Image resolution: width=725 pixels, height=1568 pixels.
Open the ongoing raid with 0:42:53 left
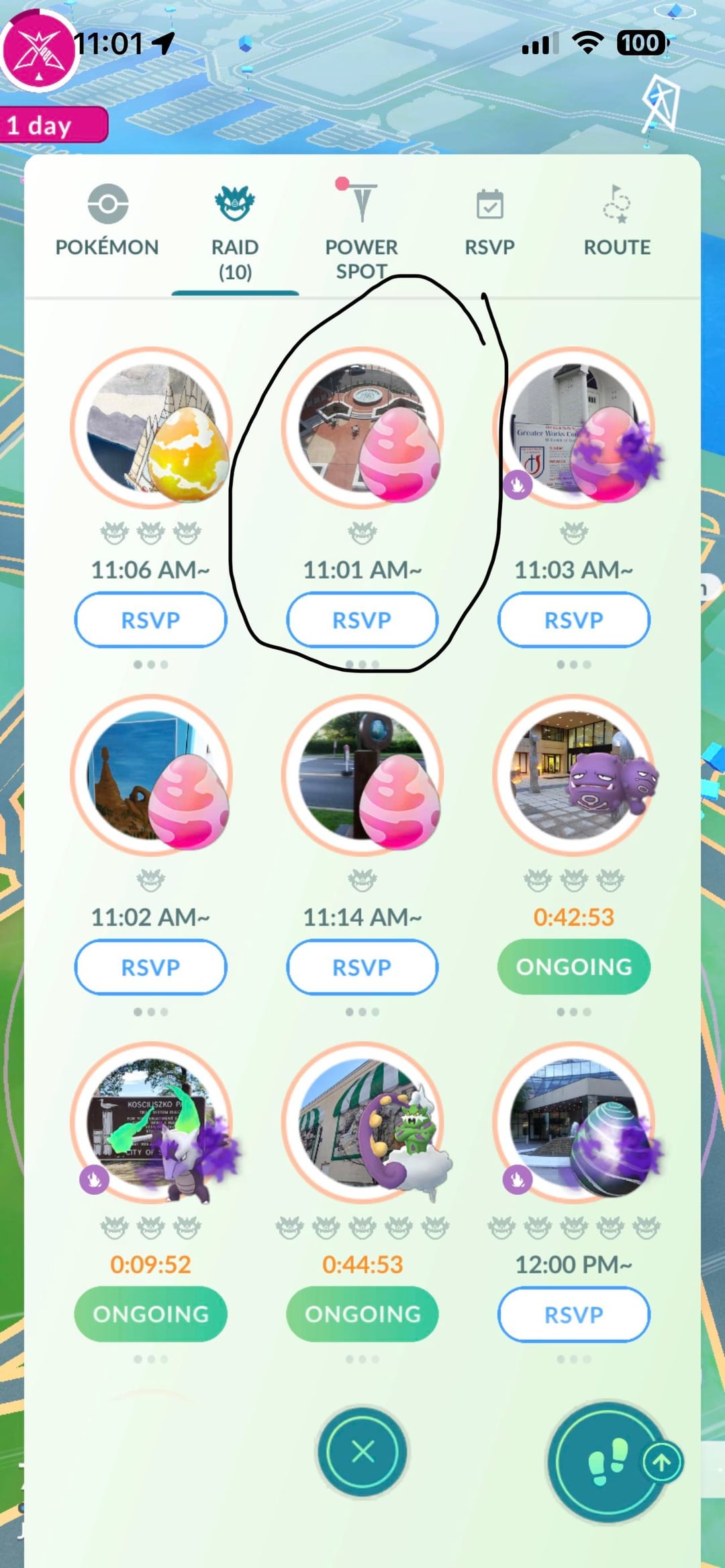[x=573, y=967]
